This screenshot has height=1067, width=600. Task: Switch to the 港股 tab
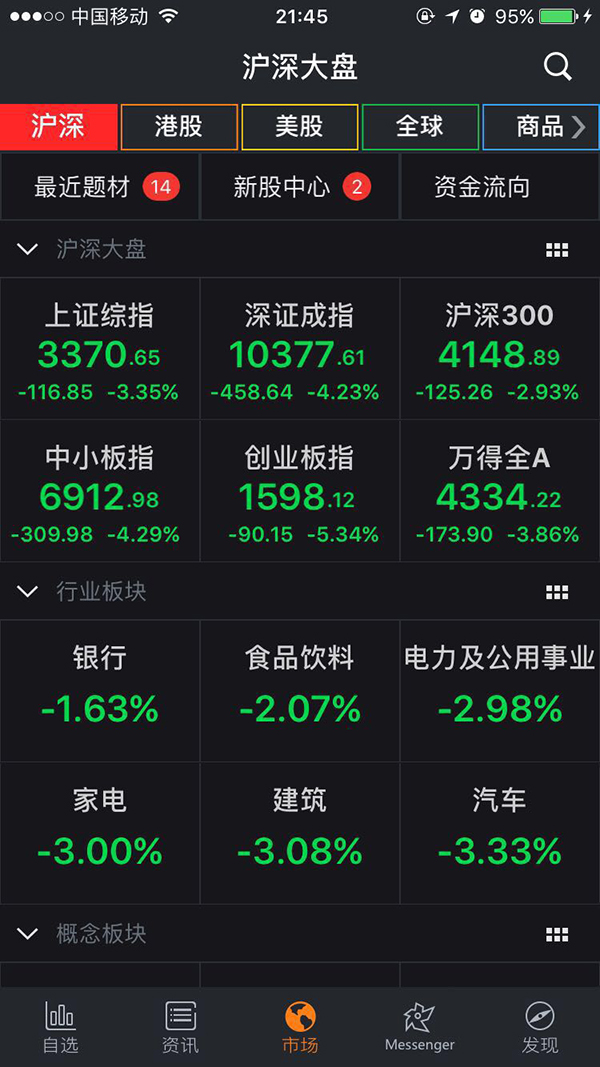(x=179, y=126)
